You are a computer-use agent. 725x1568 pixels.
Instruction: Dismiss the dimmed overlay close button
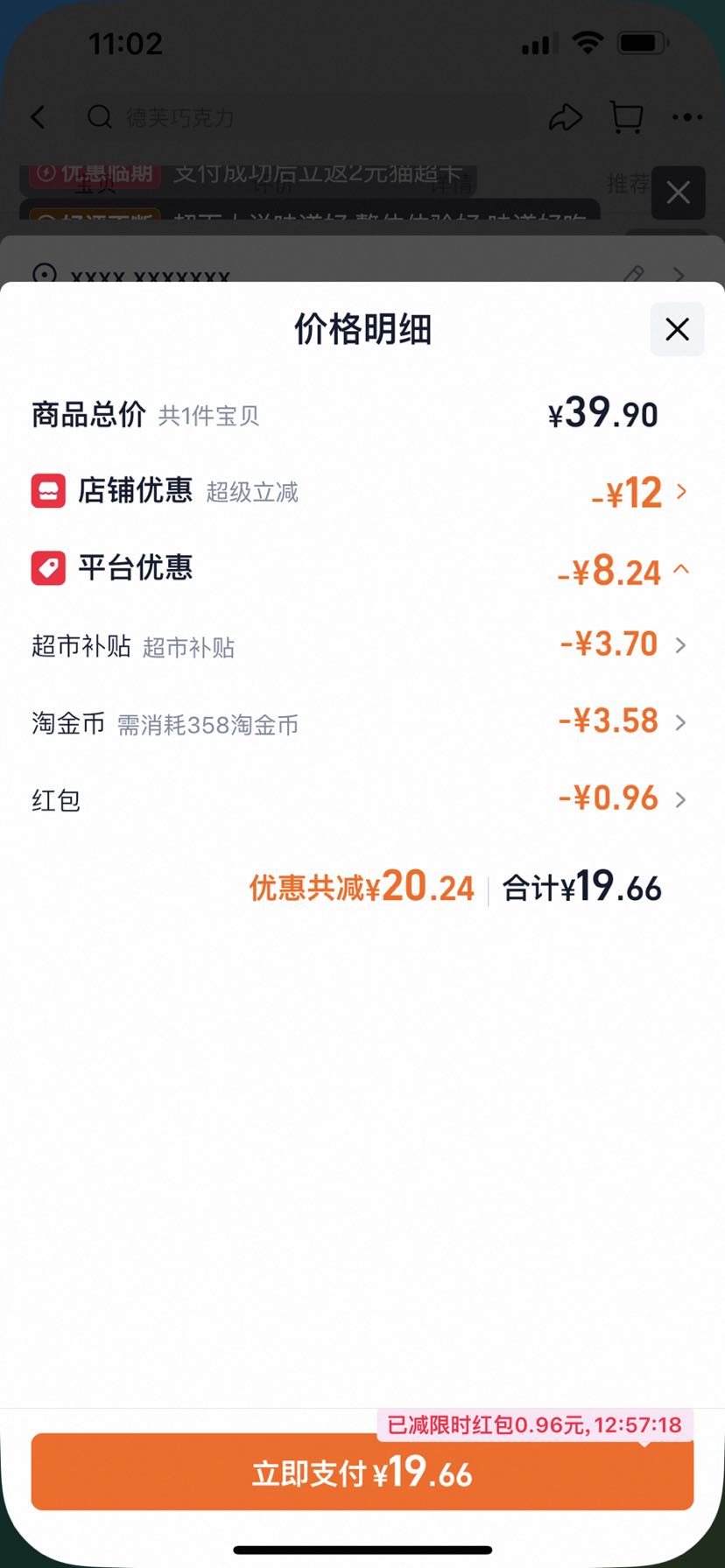coord(678,193)
